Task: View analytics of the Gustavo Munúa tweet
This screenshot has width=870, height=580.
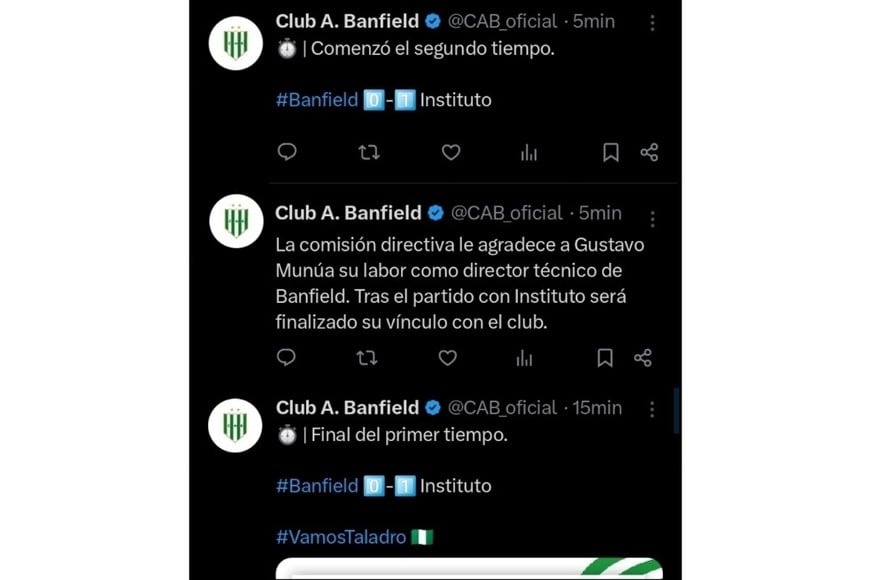Action: (x=524, y=357)
